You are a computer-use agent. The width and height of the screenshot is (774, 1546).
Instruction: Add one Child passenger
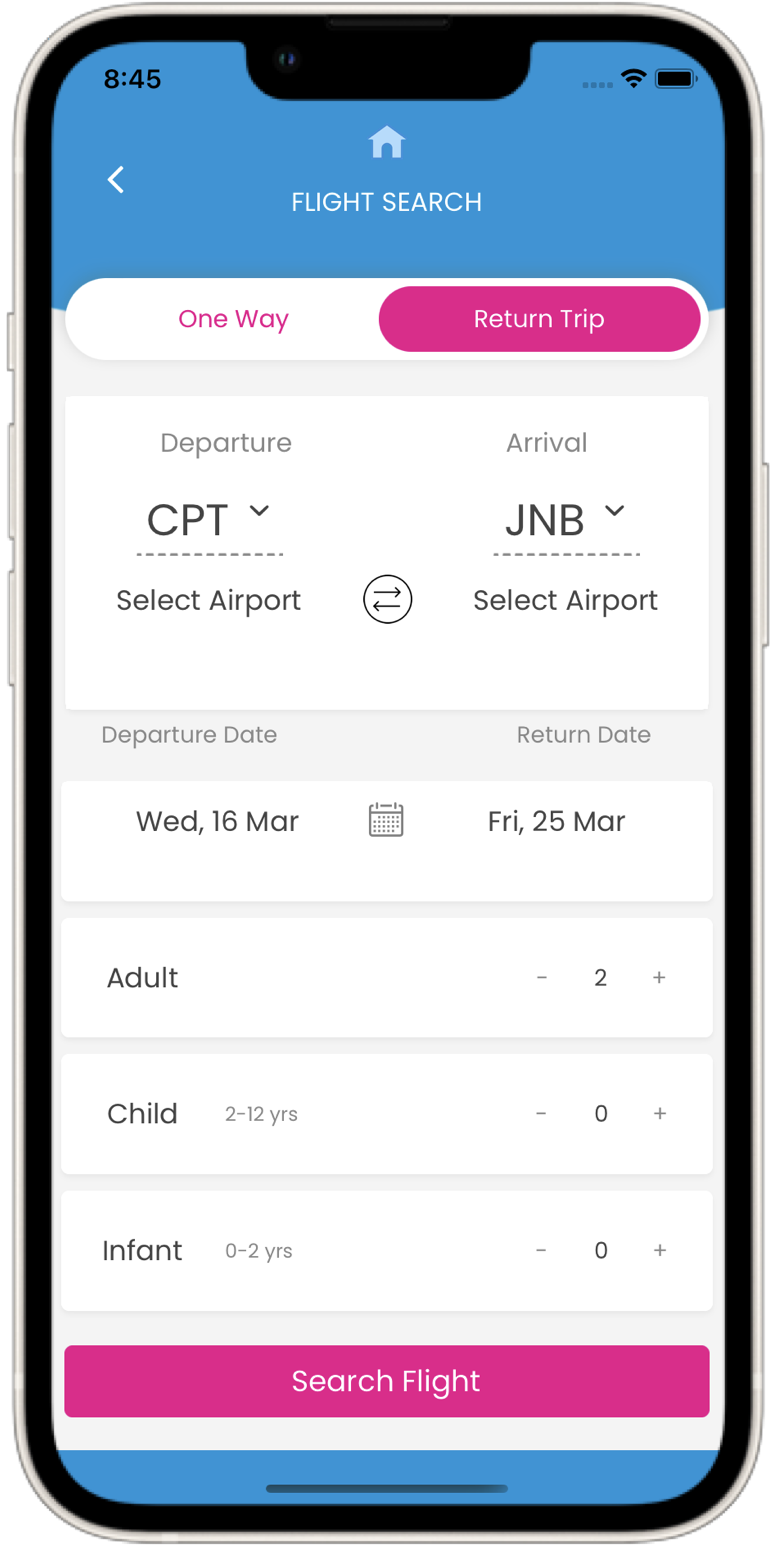point(659,1114)
